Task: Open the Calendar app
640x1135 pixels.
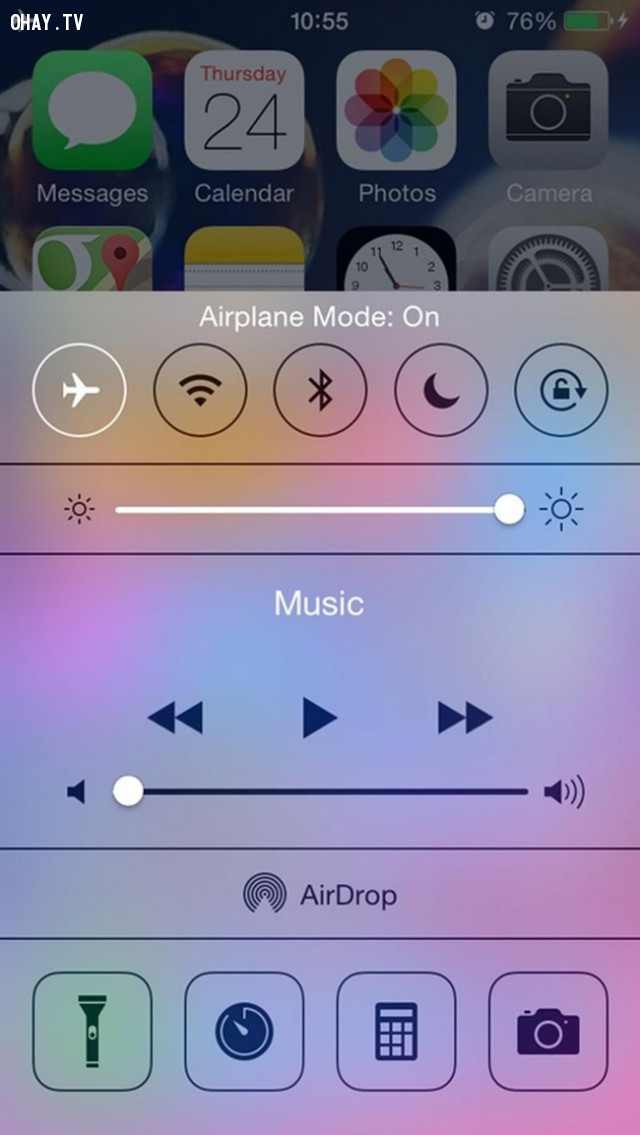Action: coord(244,110)
